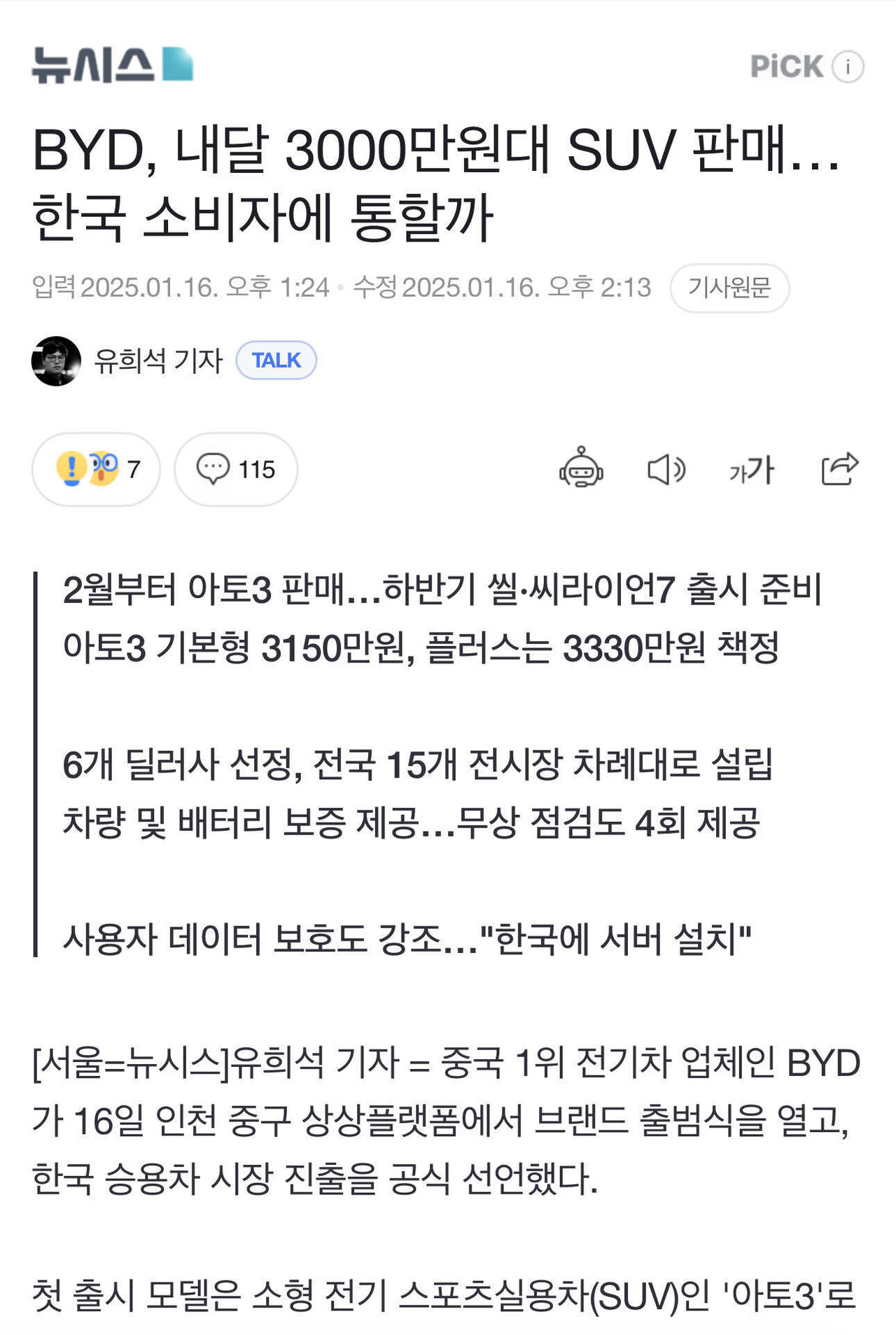Screen dimensions: 896x1335
Task: Click the reaction count showing 7
Action: pyautogui.click(x=132, y=468)
